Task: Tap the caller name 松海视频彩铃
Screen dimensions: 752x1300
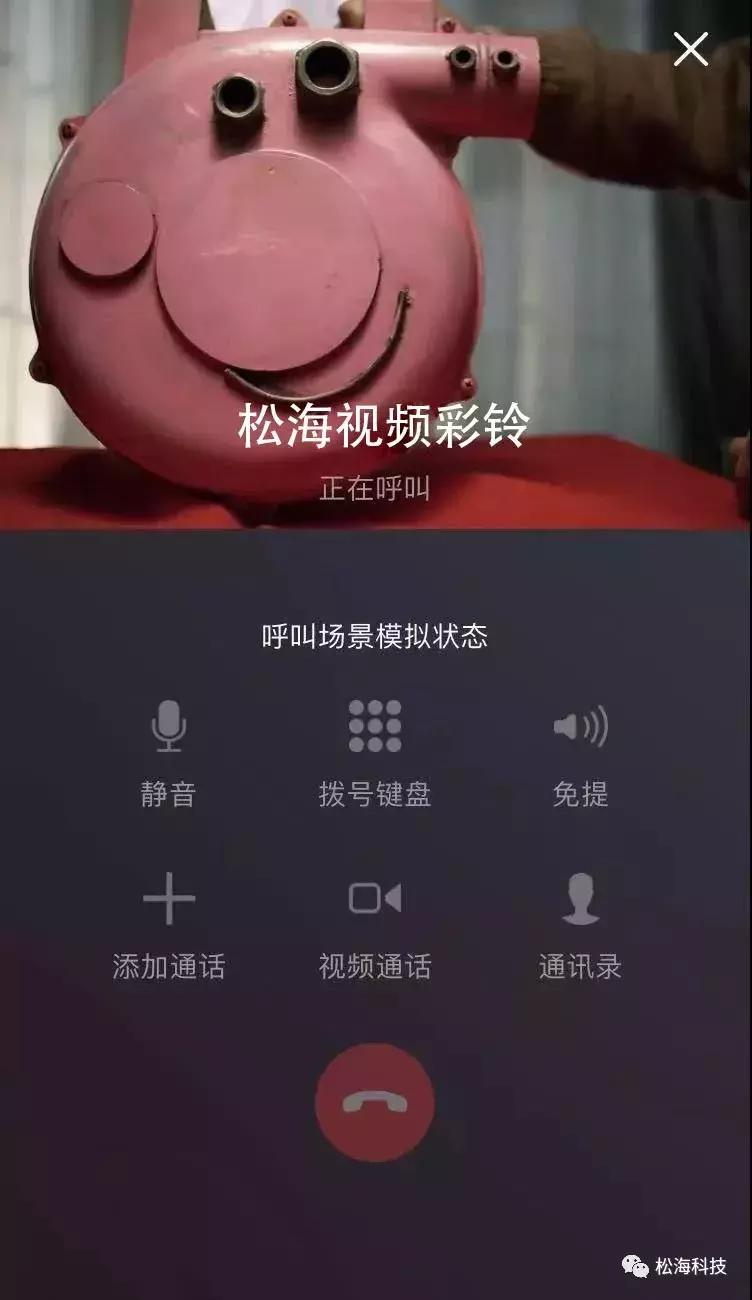Action: tap(375, 425)
